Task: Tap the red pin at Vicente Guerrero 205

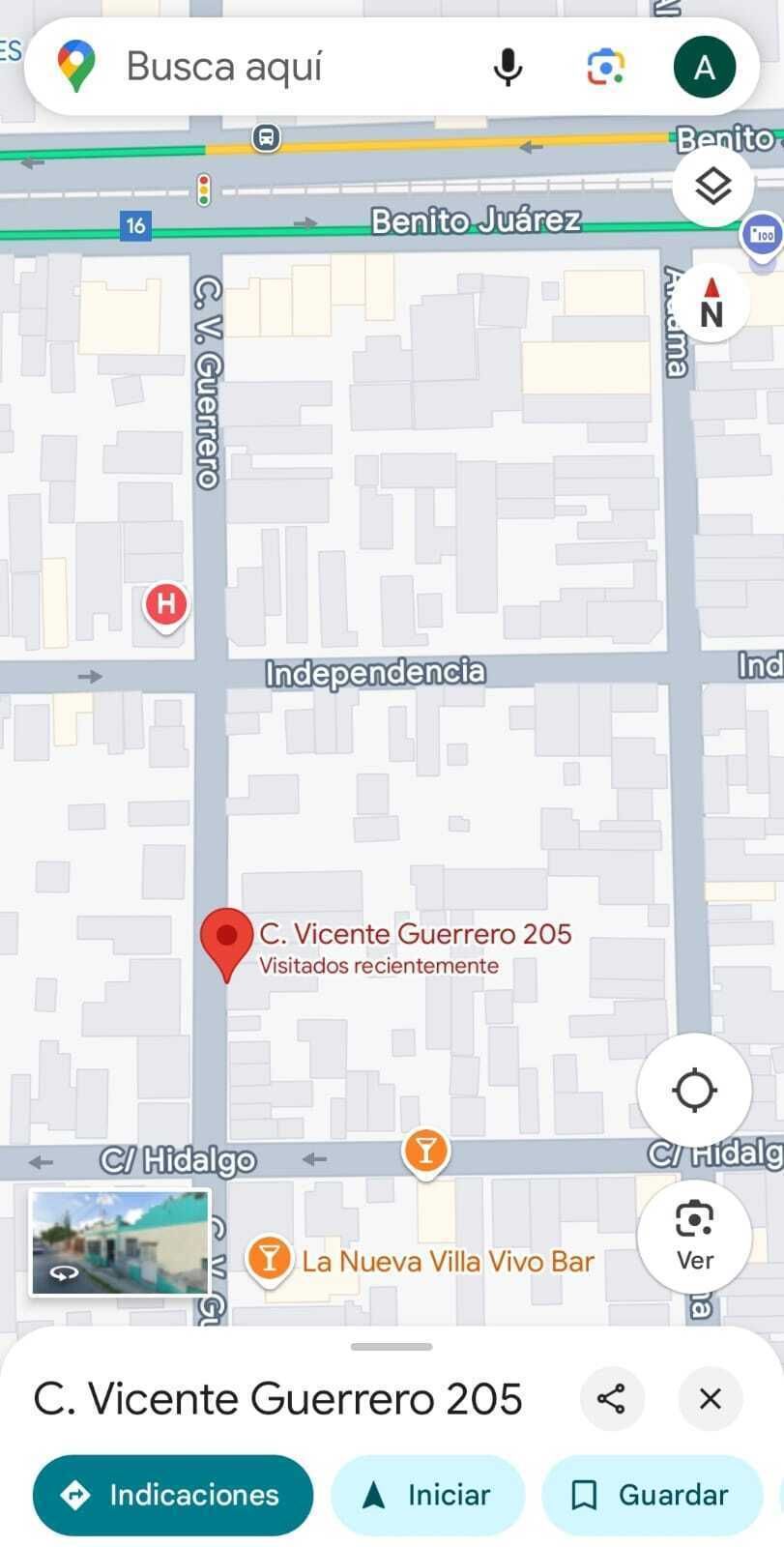Action: (x=226, y=938)
